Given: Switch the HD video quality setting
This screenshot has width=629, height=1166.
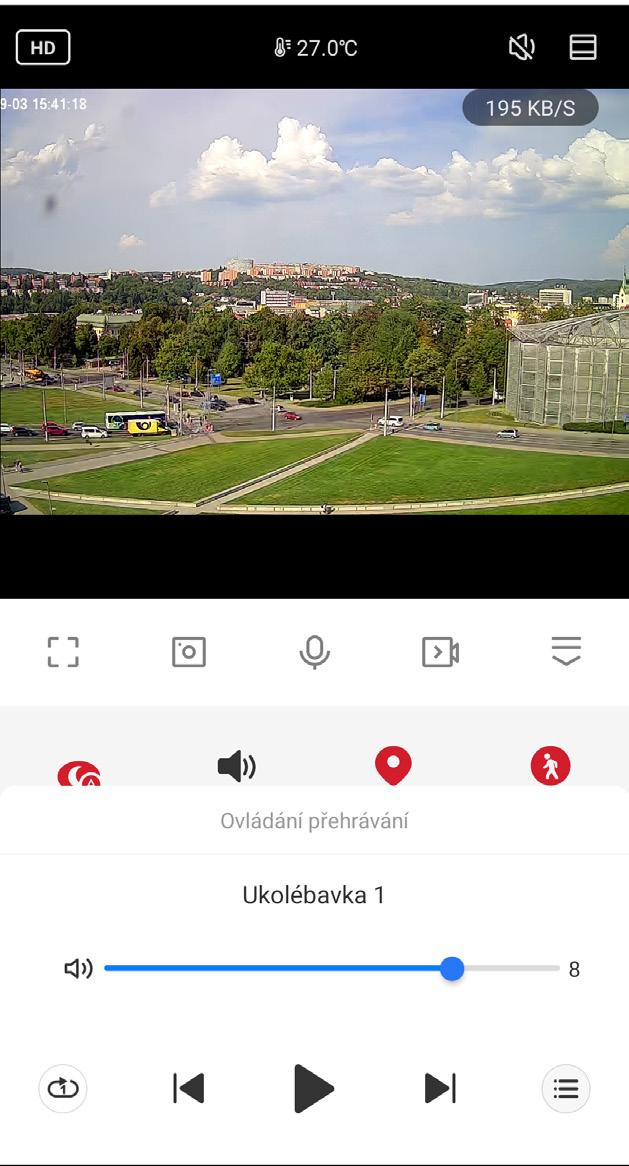Looking at the screenshot, I should (x=43, y=47).
